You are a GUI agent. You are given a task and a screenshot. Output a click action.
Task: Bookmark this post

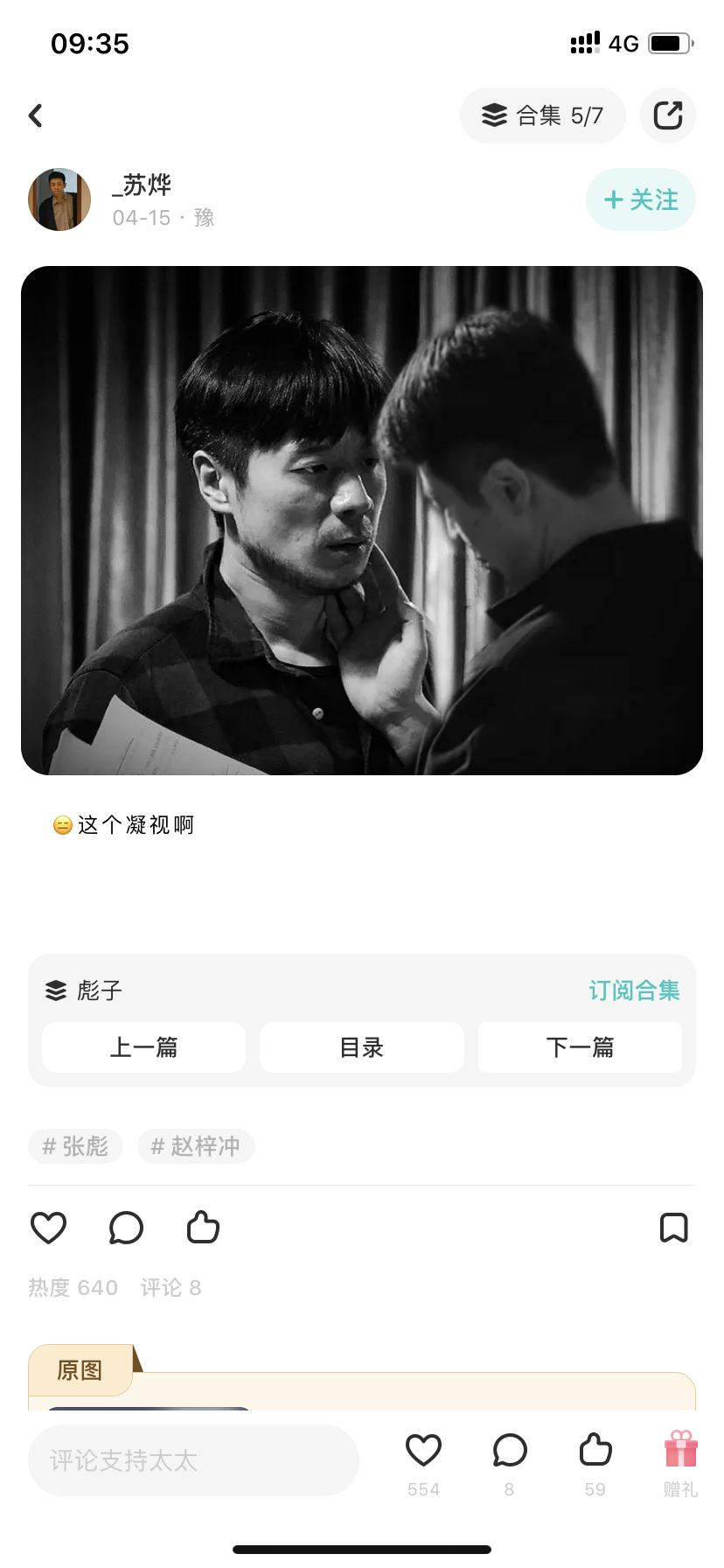[673, 1228]
